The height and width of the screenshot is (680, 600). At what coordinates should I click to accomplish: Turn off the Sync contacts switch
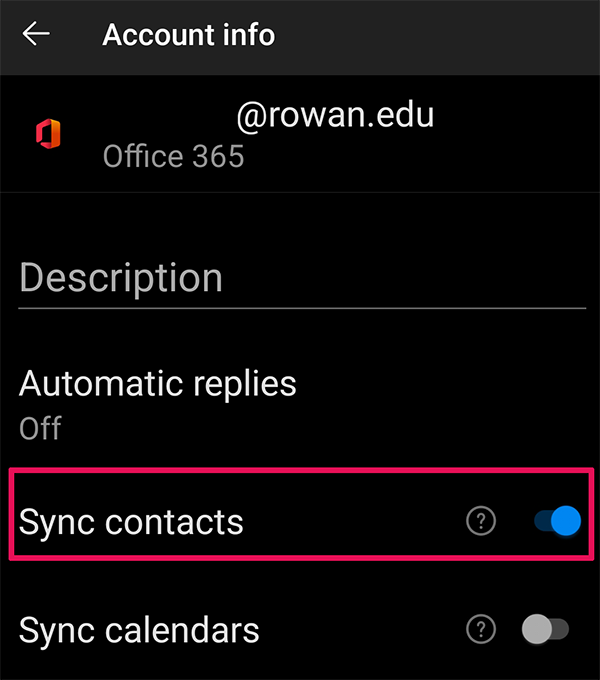click(x=552, y=521)
